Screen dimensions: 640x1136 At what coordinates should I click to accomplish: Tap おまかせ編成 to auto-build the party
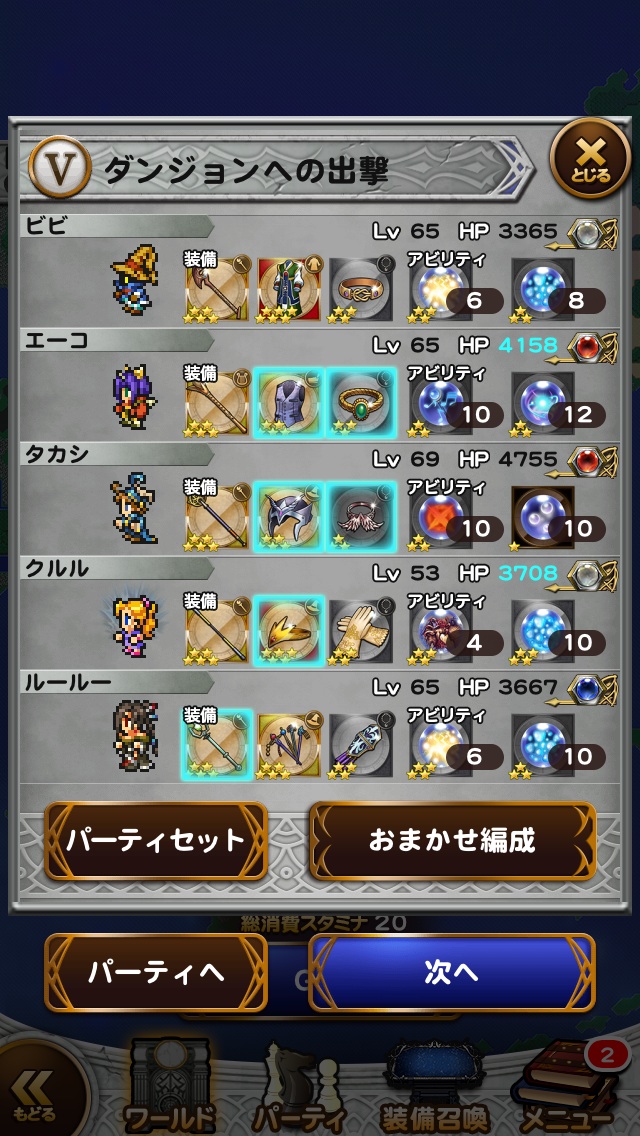(x=452, y=840)
